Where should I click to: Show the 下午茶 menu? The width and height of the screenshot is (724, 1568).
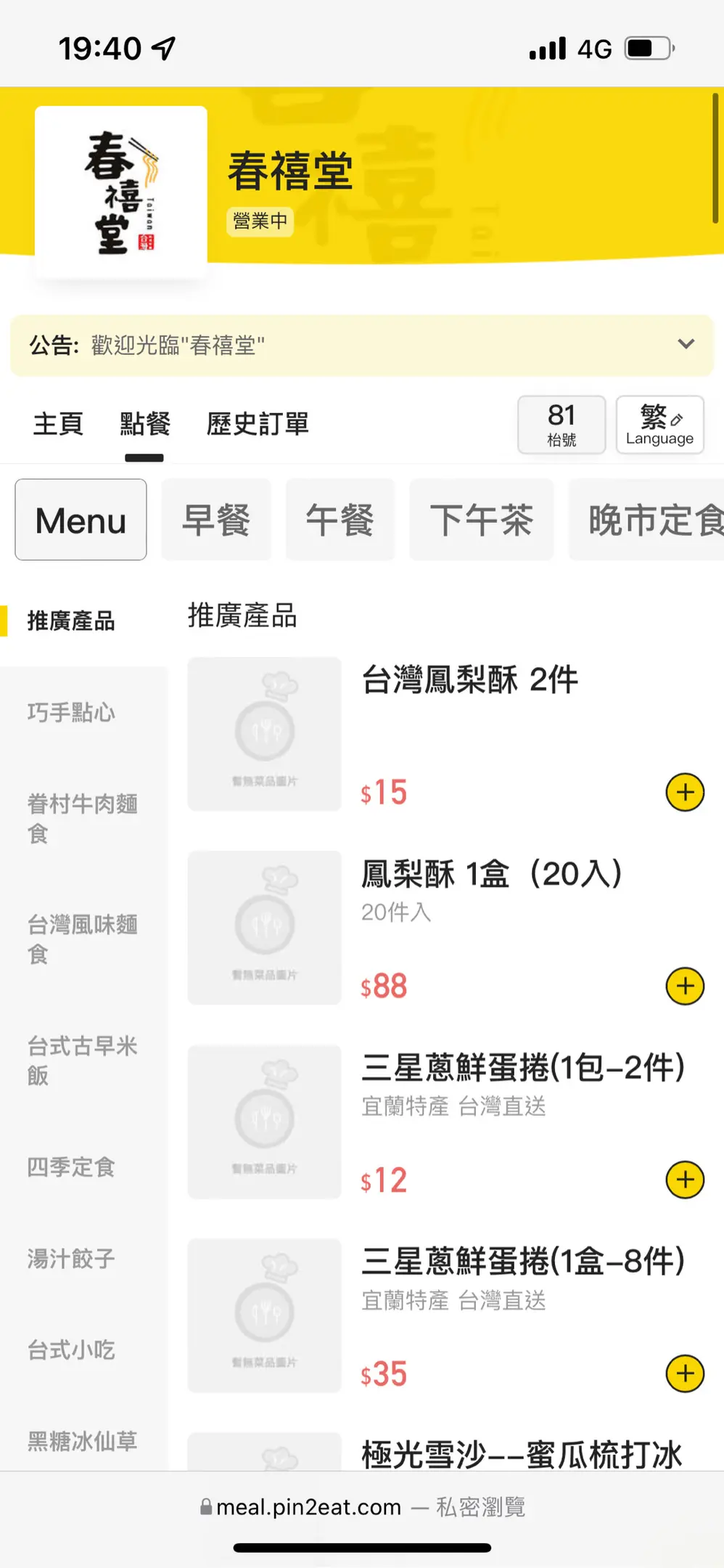tap(481, 520)
